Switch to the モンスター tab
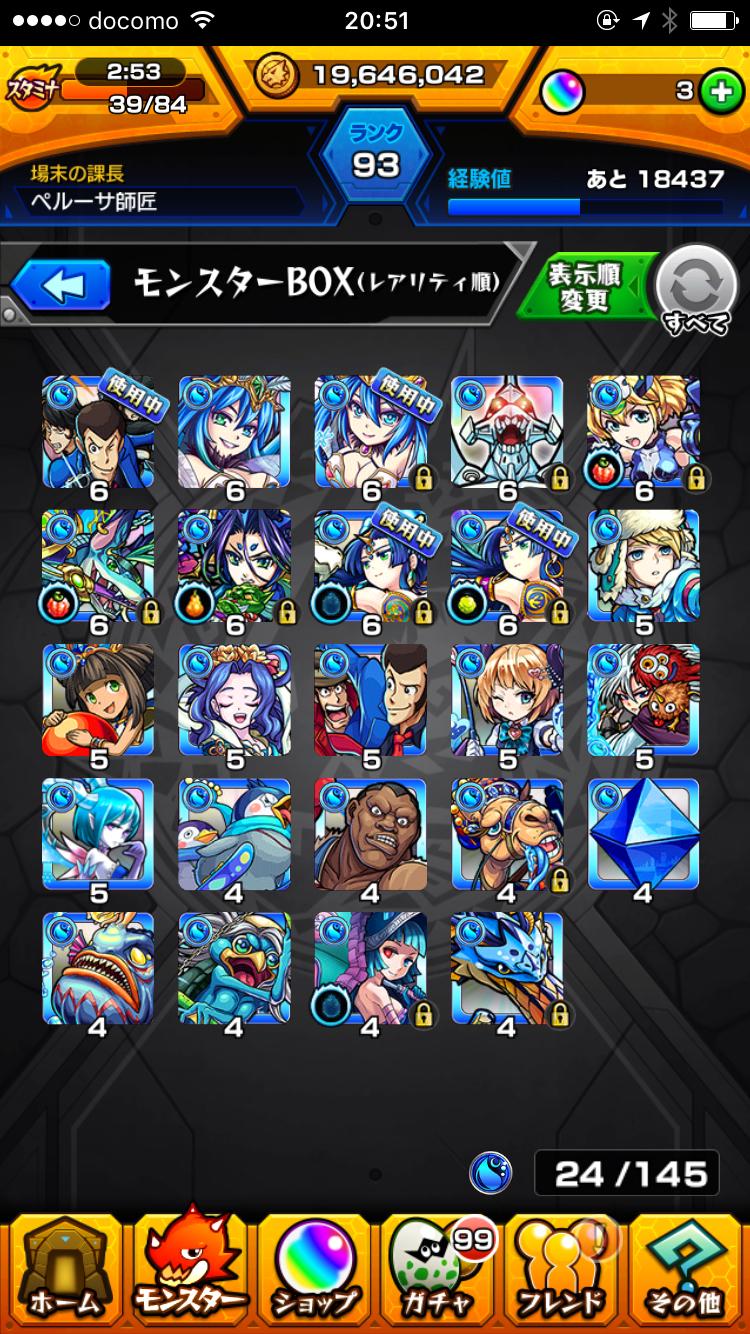This screenshot has width=750, height=1334. tap(191, 1270)
